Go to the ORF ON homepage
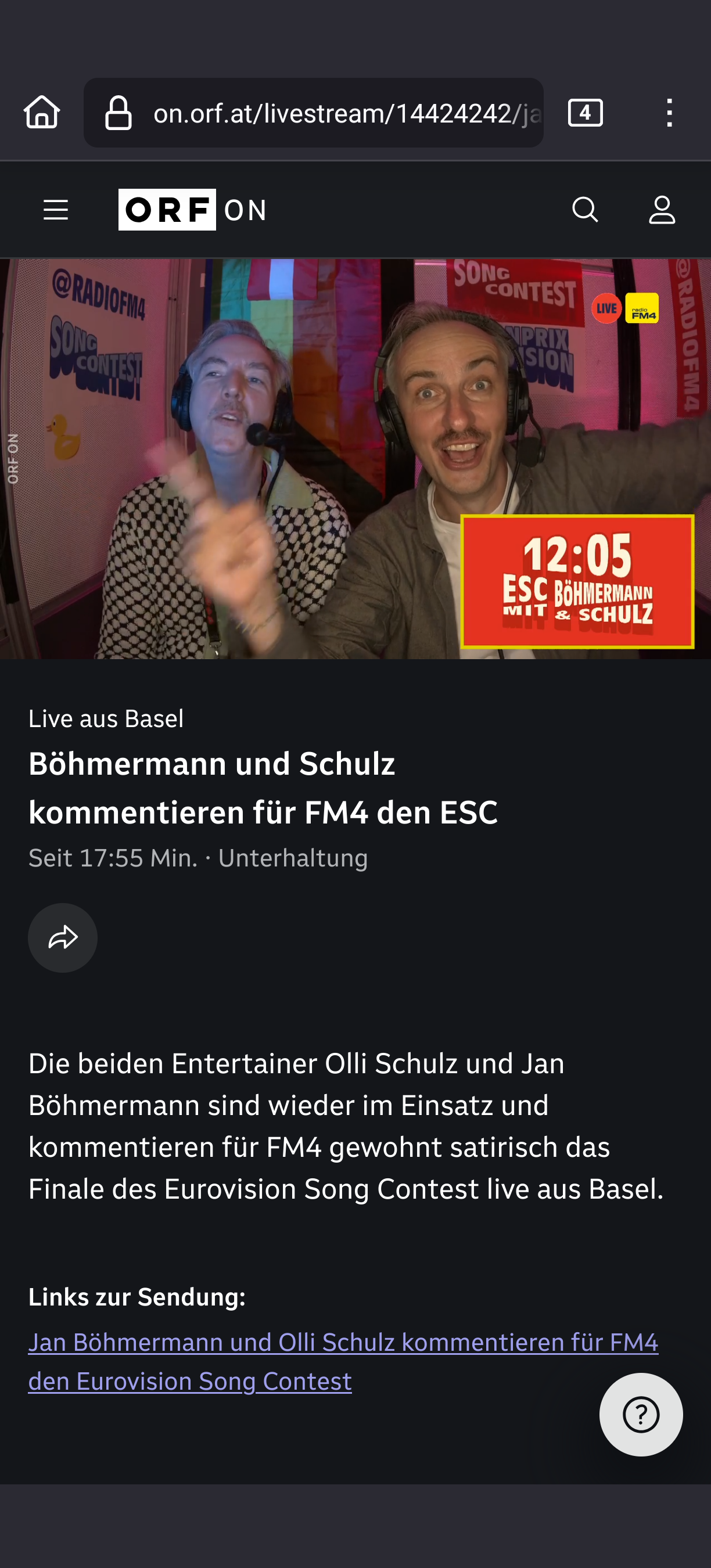 192,210
